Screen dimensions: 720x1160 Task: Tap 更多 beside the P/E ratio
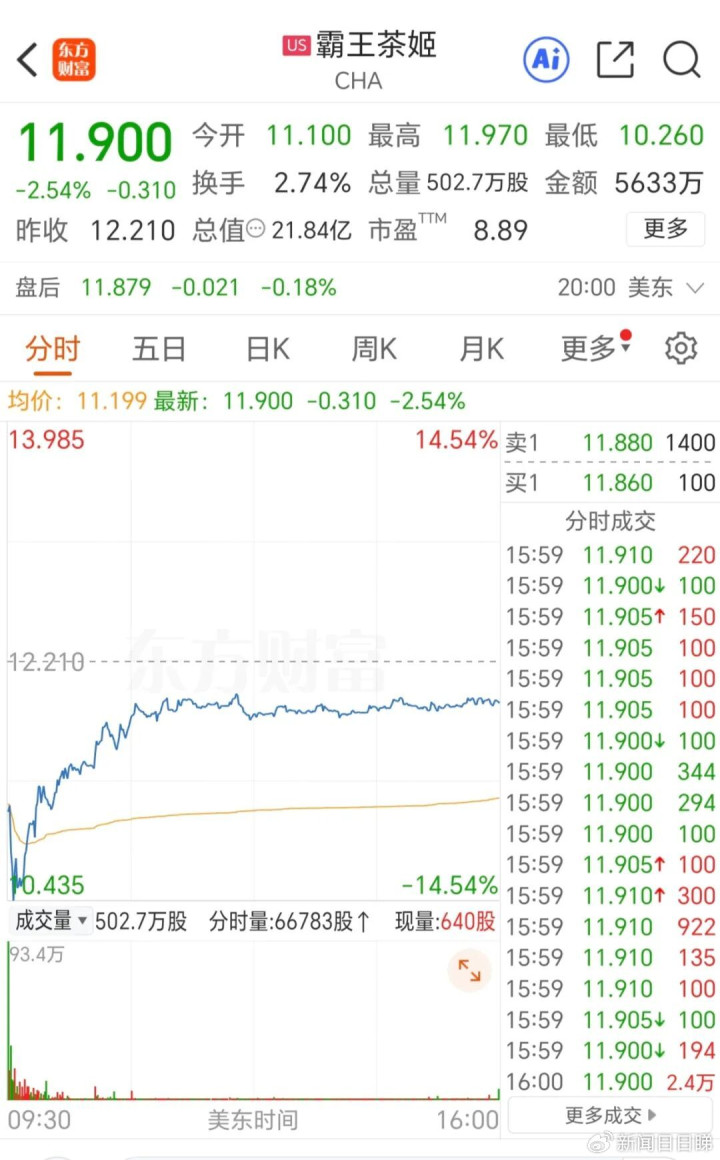666,229
